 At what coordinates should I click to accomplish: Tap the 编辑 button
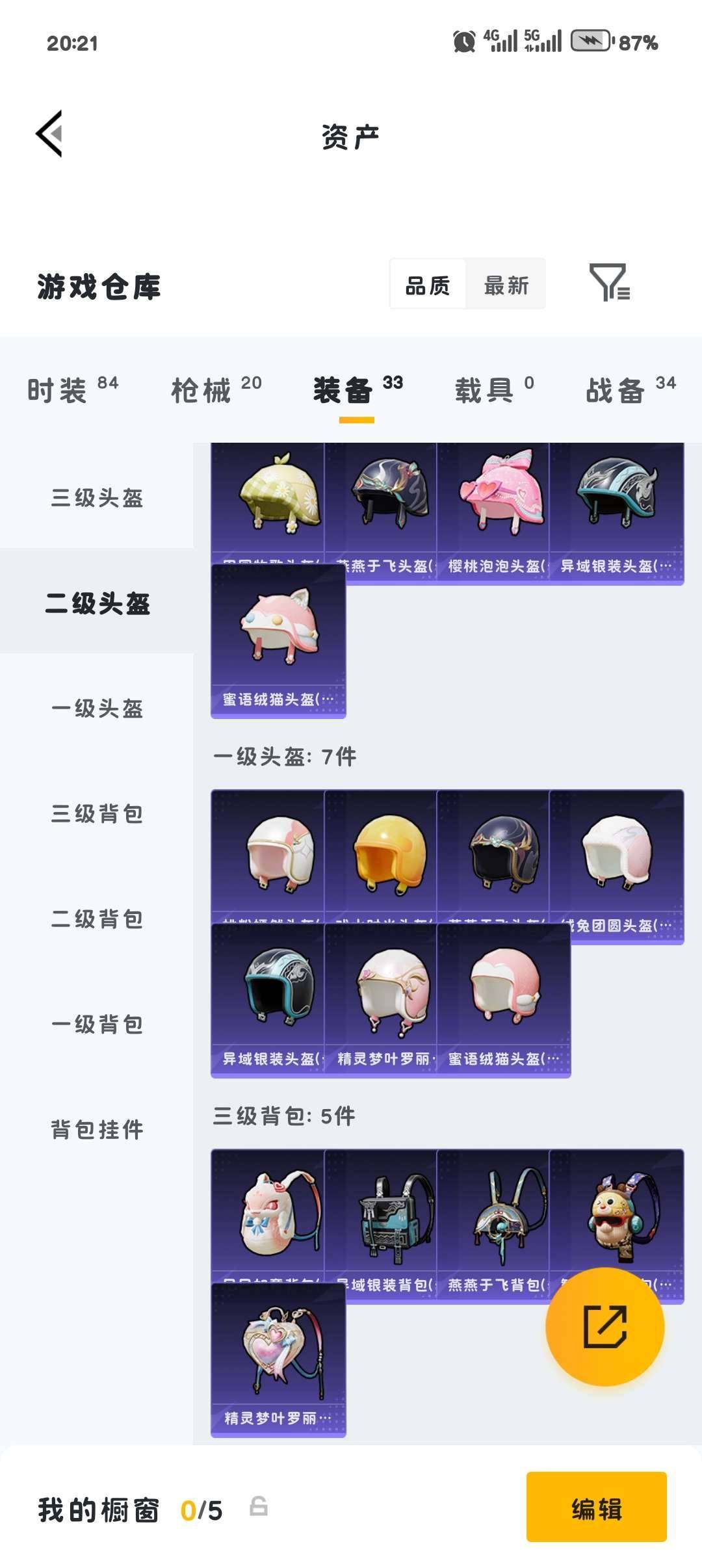(596, 1508)
